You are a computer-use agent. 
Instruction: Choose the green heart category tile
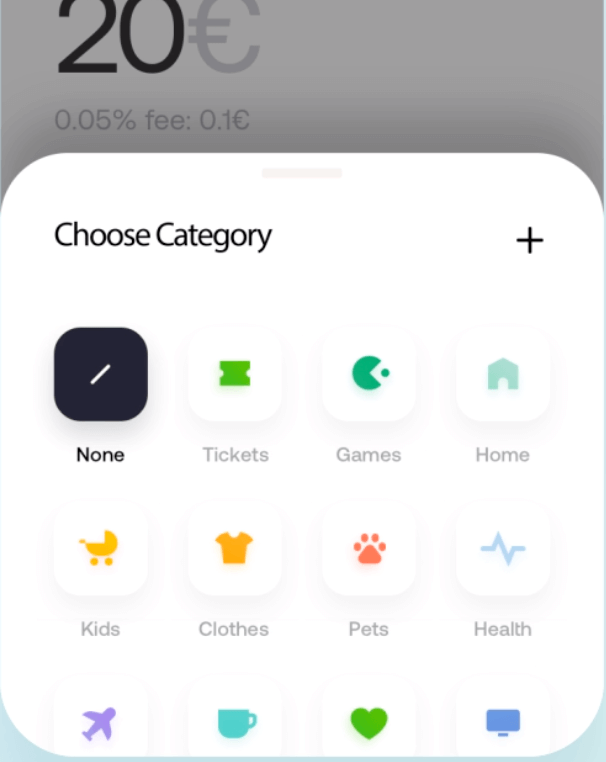(369, 720)
